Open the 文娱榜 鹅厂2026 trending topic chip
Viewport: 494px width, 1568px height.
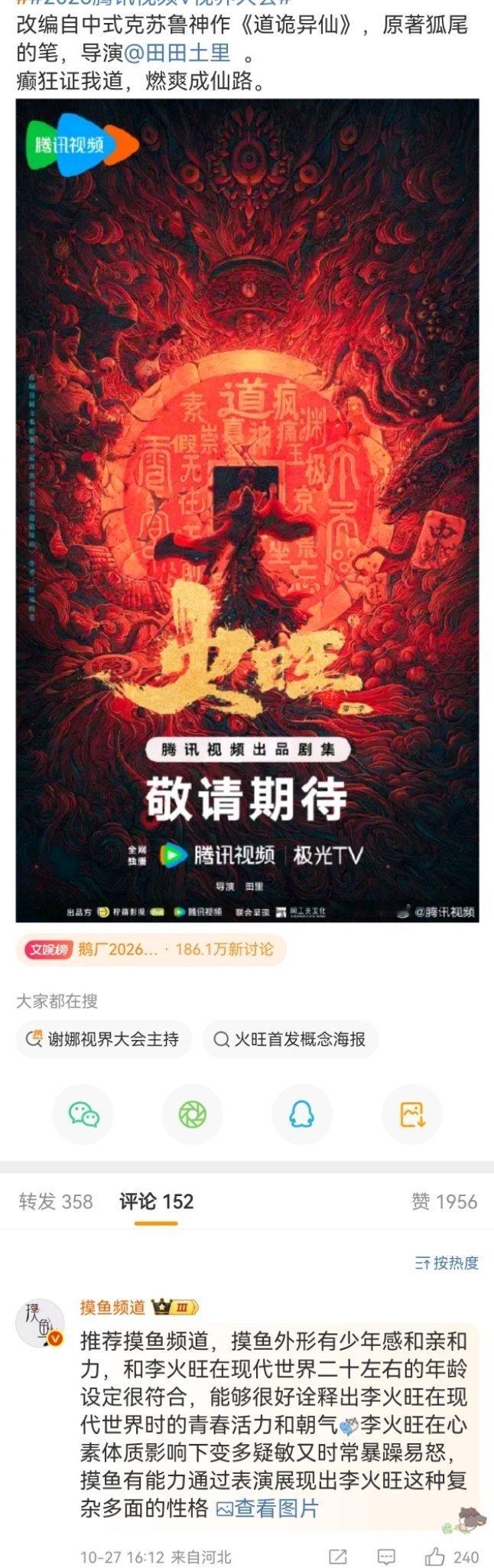(150, 950)
